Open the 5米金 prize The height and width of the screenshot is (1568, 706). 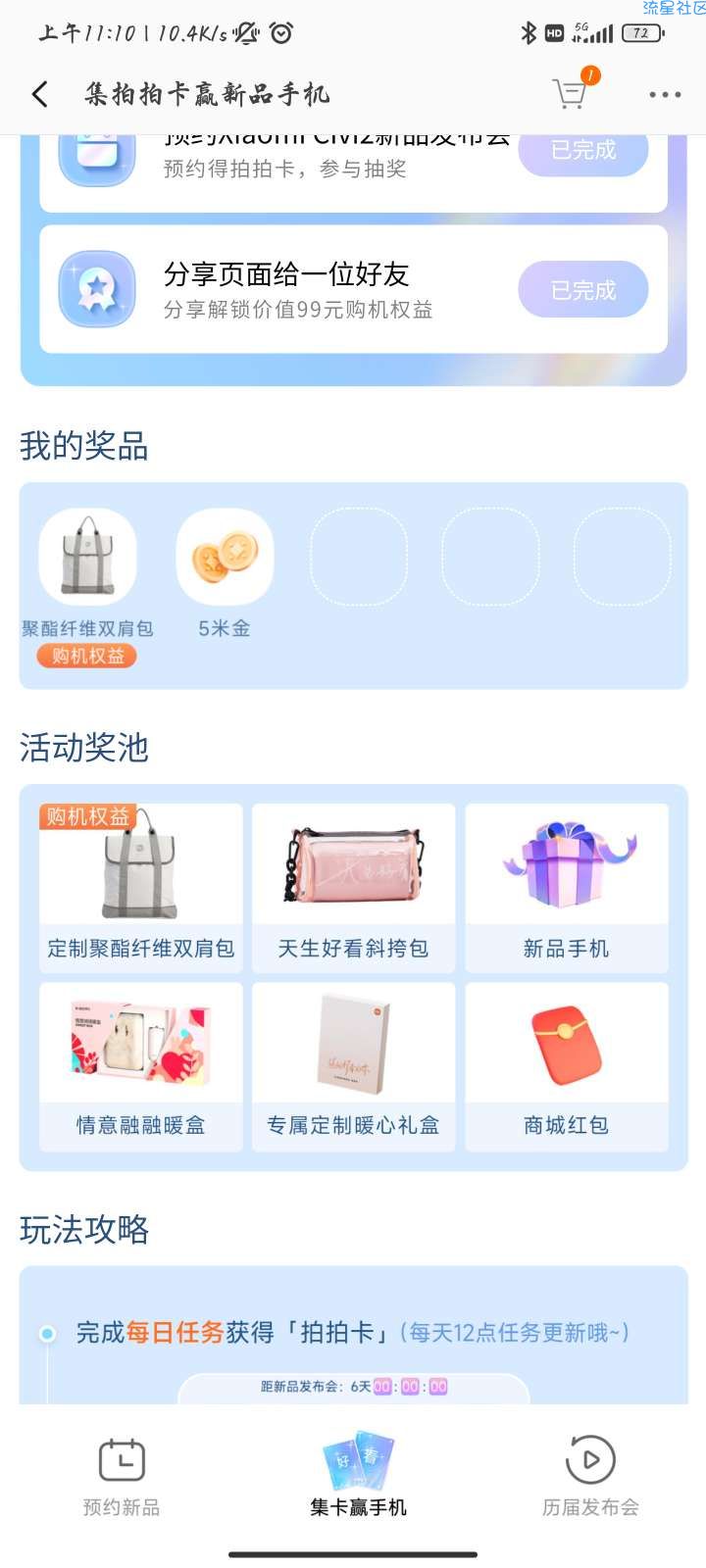pyautogui.click(x=225, y=558)
